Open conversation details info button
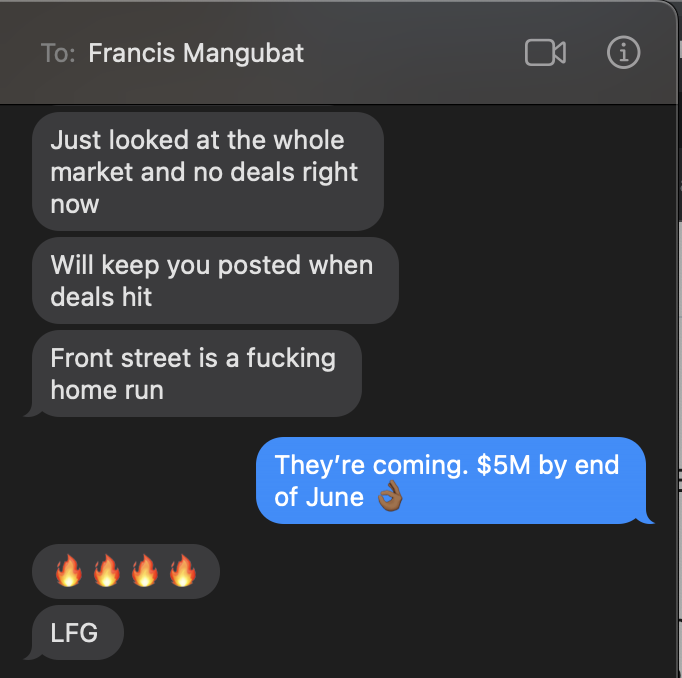 (624, 53)
